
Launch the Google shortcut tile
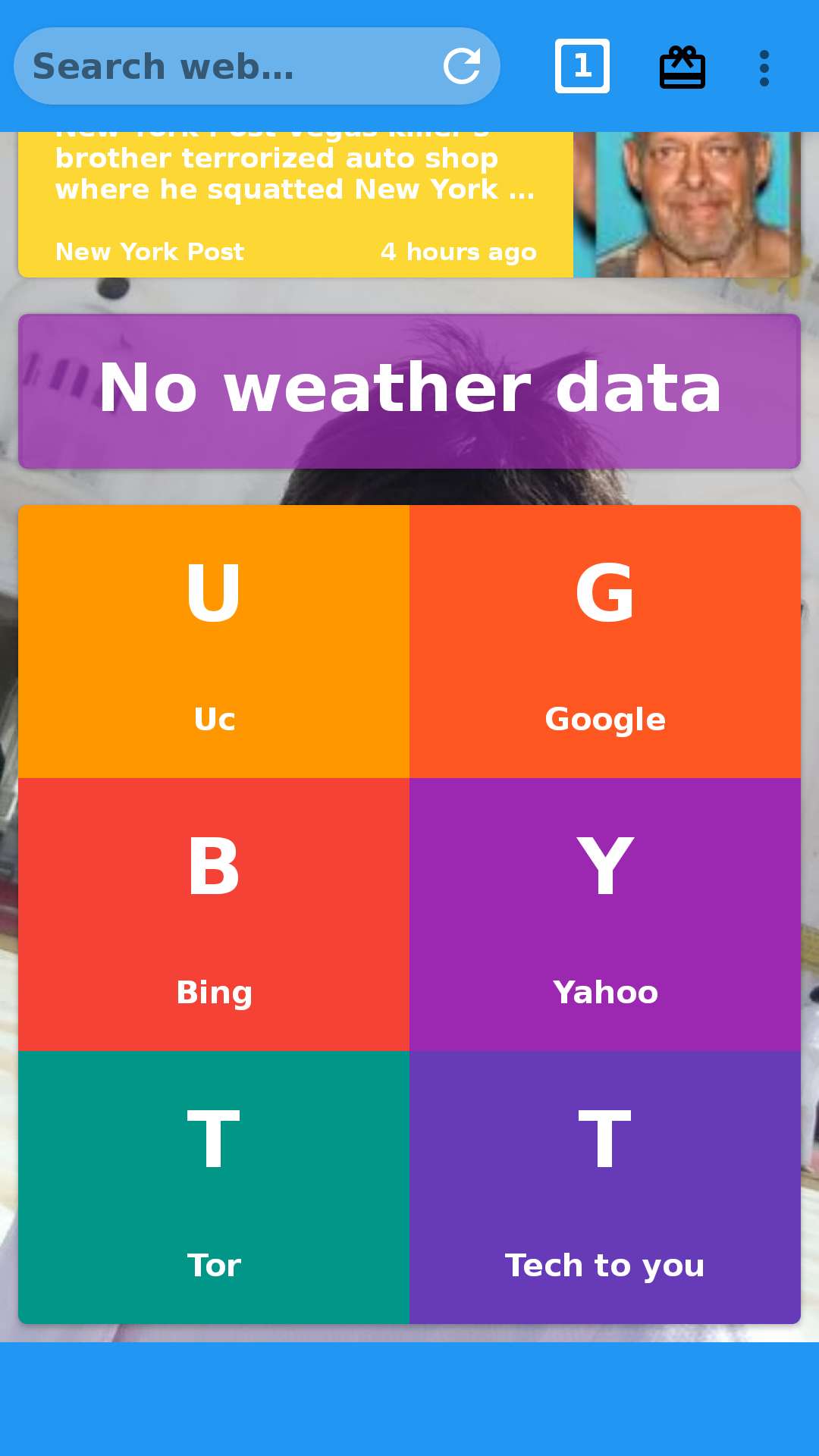tap(605, 642)
